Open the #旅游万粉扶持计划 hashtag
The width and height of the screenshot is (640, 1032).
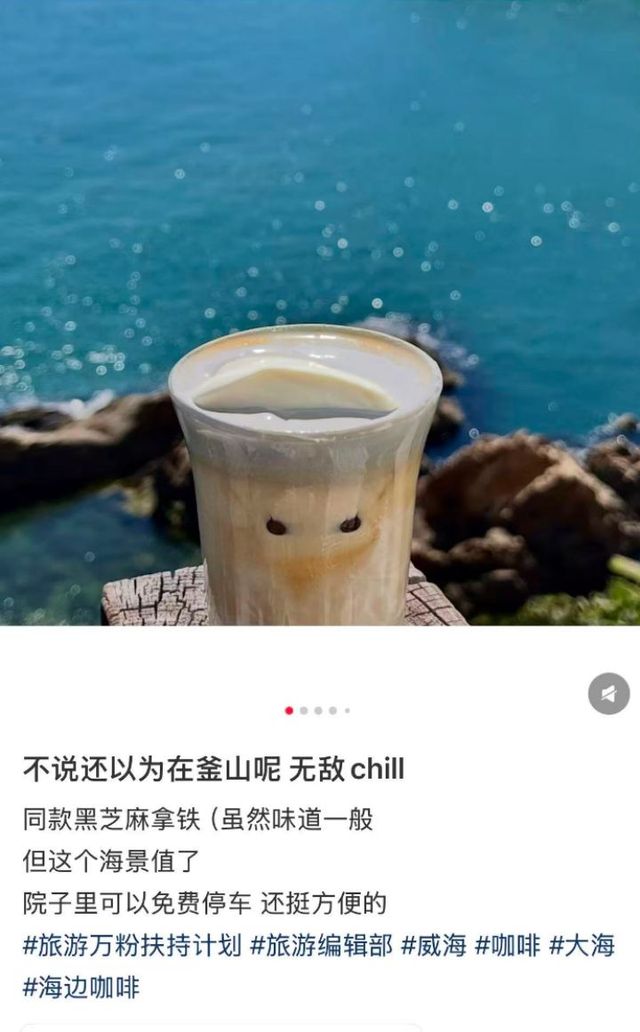[x=132, y=946]
